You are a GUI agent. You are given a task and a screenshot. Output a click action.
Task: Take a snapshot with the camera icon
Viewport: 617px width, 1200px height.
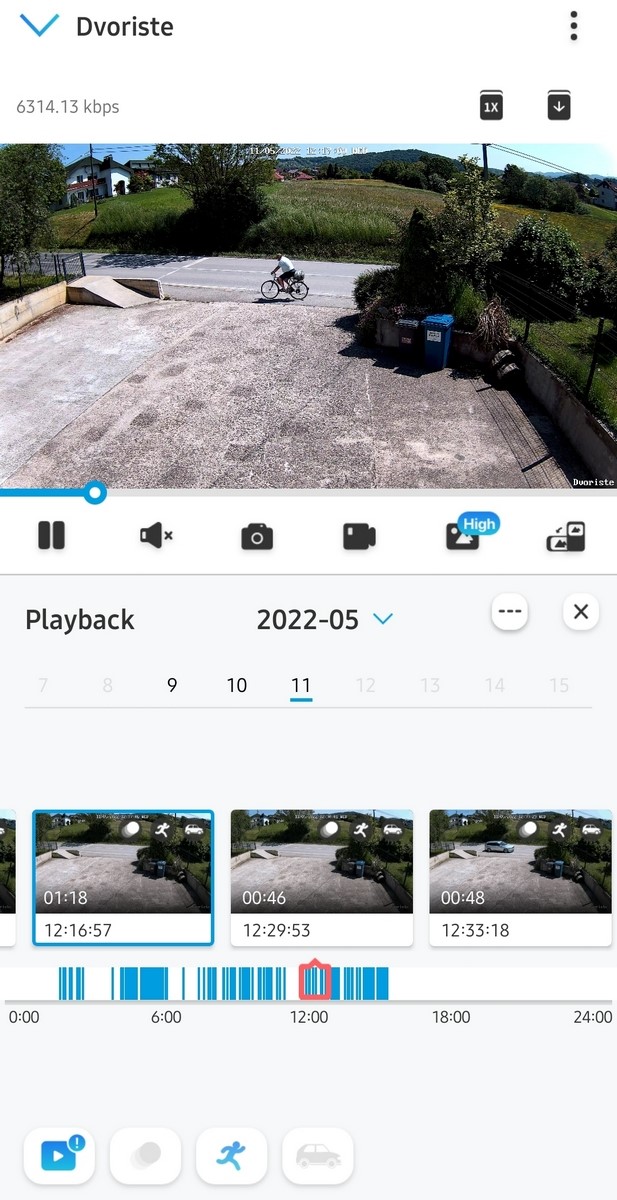pyautogui.click(x=257, y=537)
